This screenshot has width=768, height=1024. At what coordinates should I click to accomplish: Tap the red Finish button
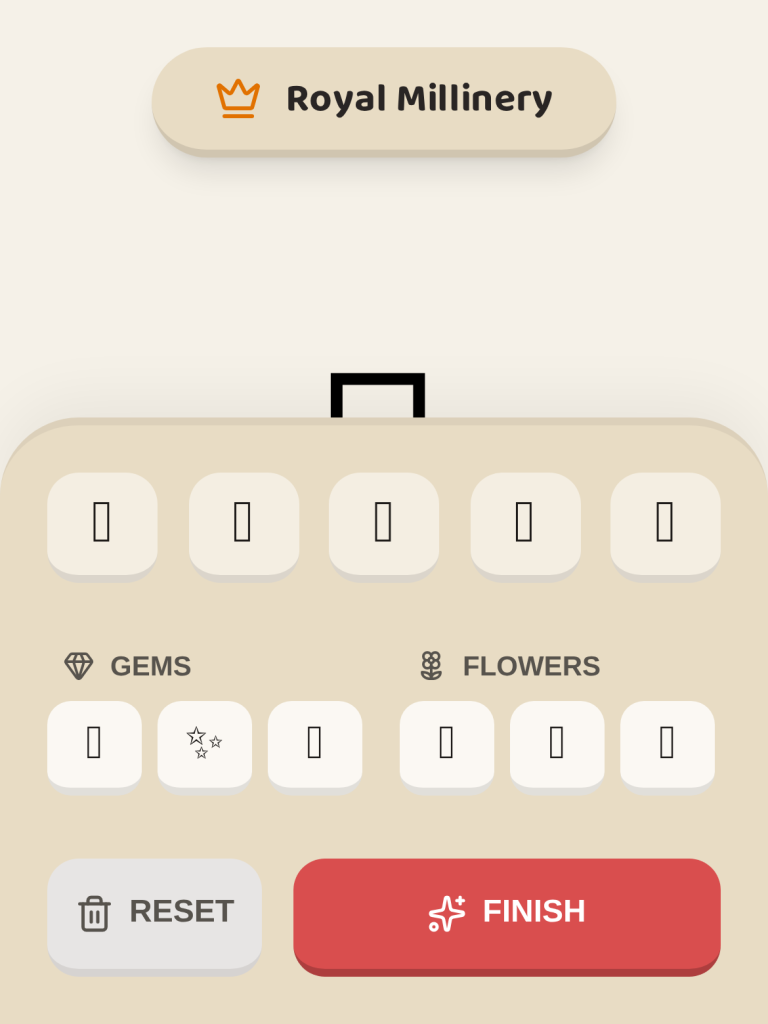pyautogui.click(x=506, y=912)
